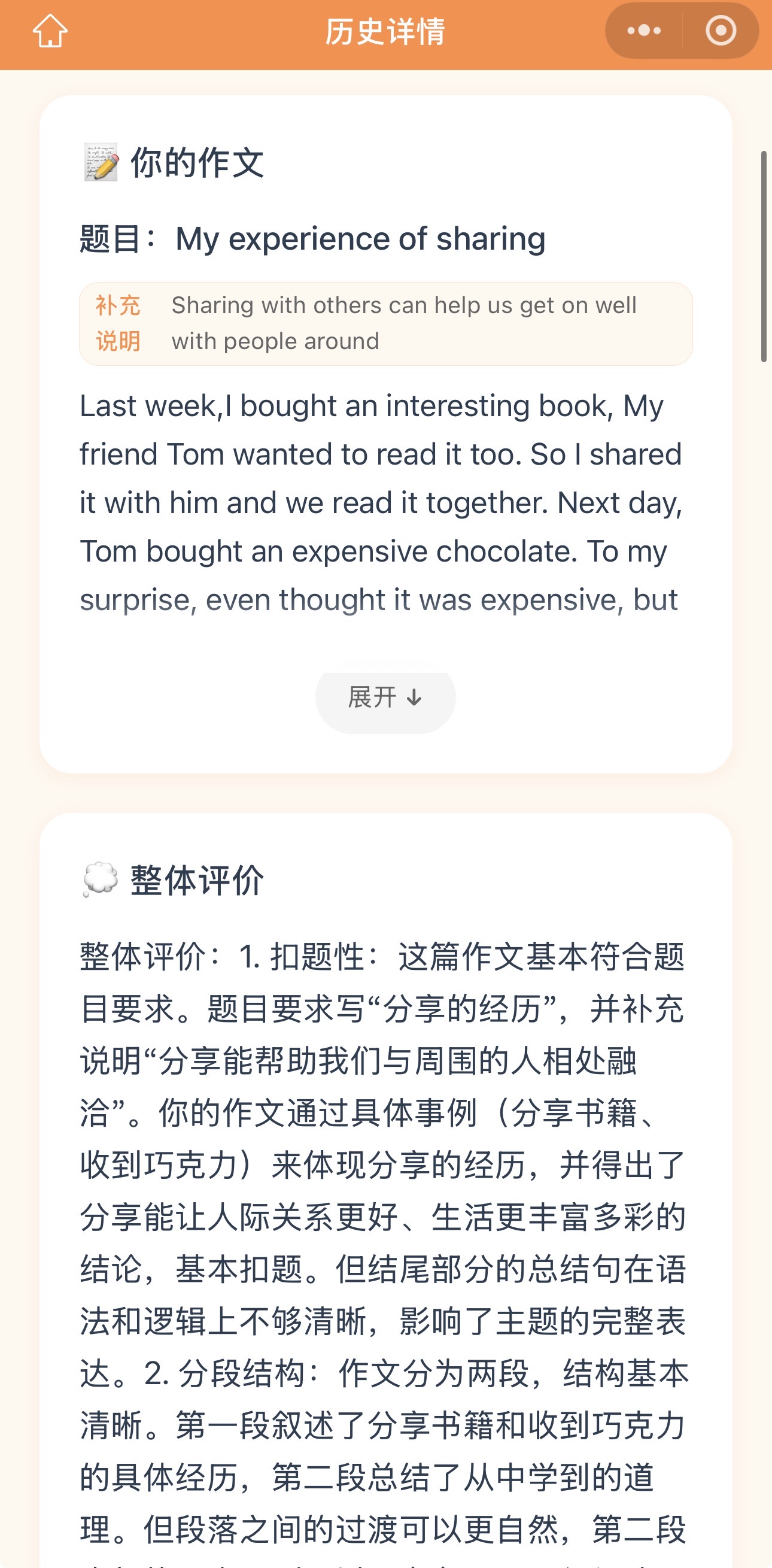Open the mini program more options menu
The width and height of the screenshot is (772, 1568).
tap(644, 31)
